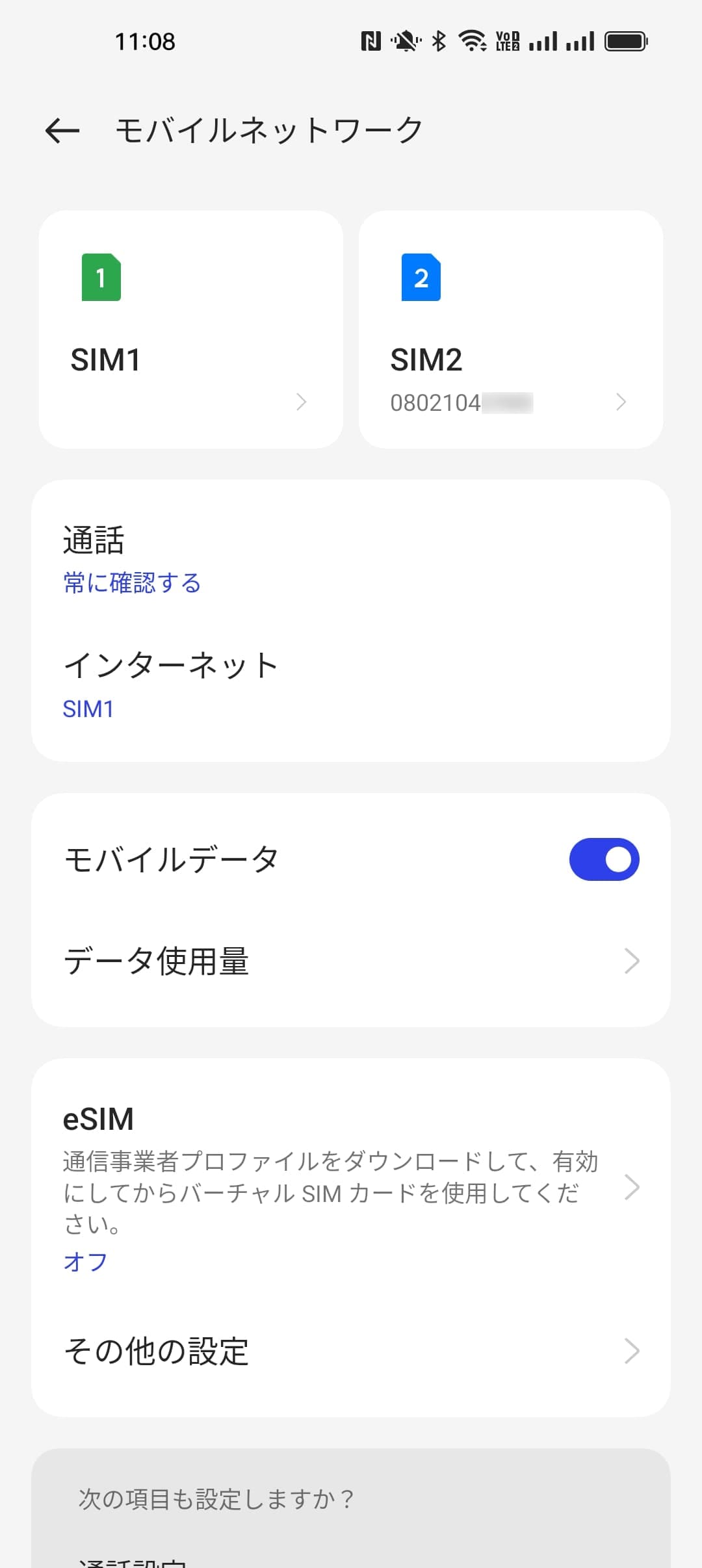
Task: Tap SIM1 under インターネット
Action: 88,709
